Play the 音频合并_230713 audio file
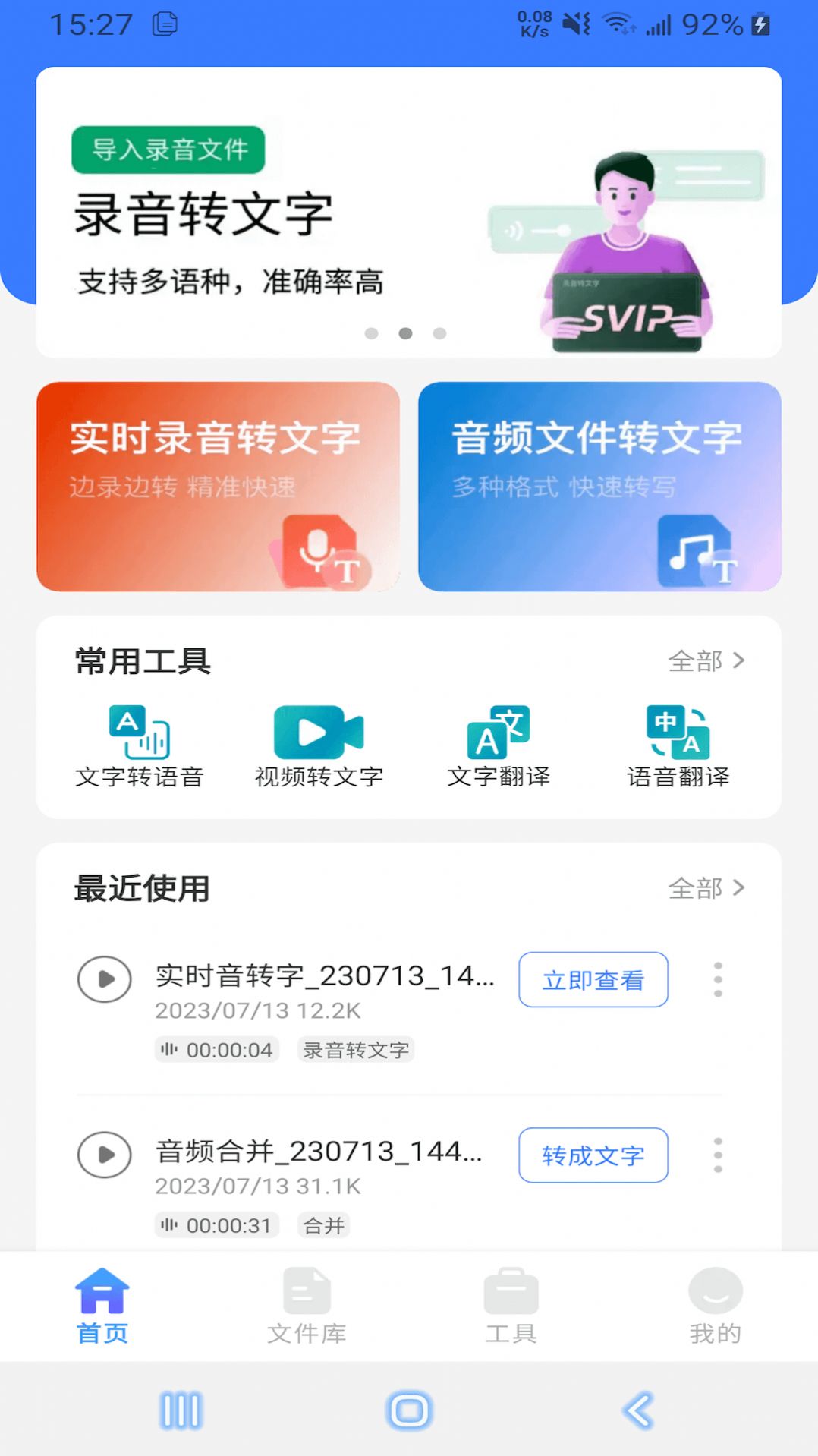 click(x=105, y=1155)
